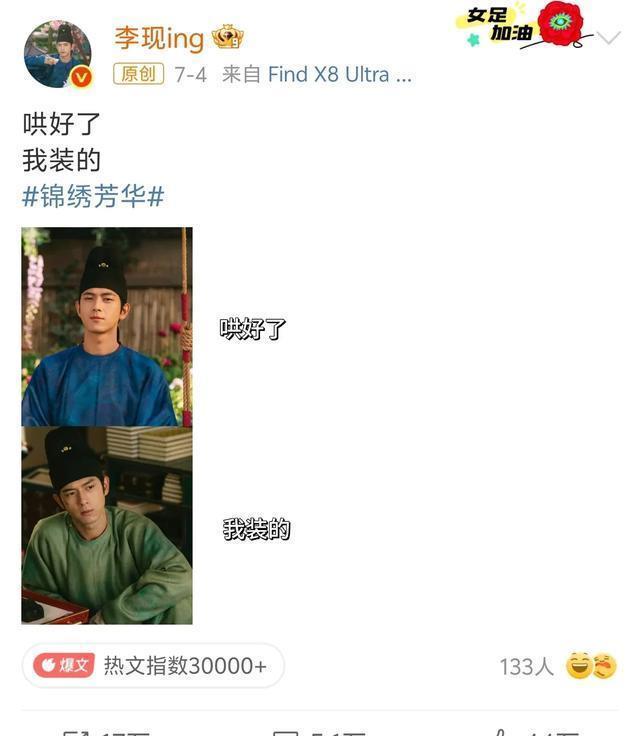Open the #锦绣芳华# hashtag topic
The width and height of the screenshot is (640, 736).
[x=93, y=196]
